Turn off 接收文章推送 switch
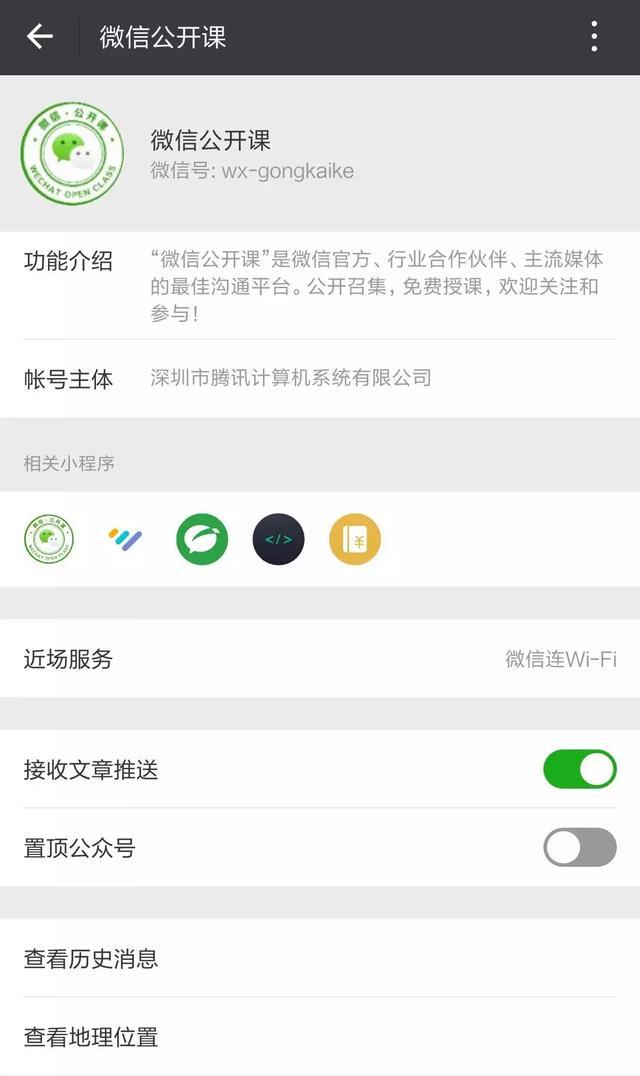This screenshot has width=640, height=1076. click(580, 769)
